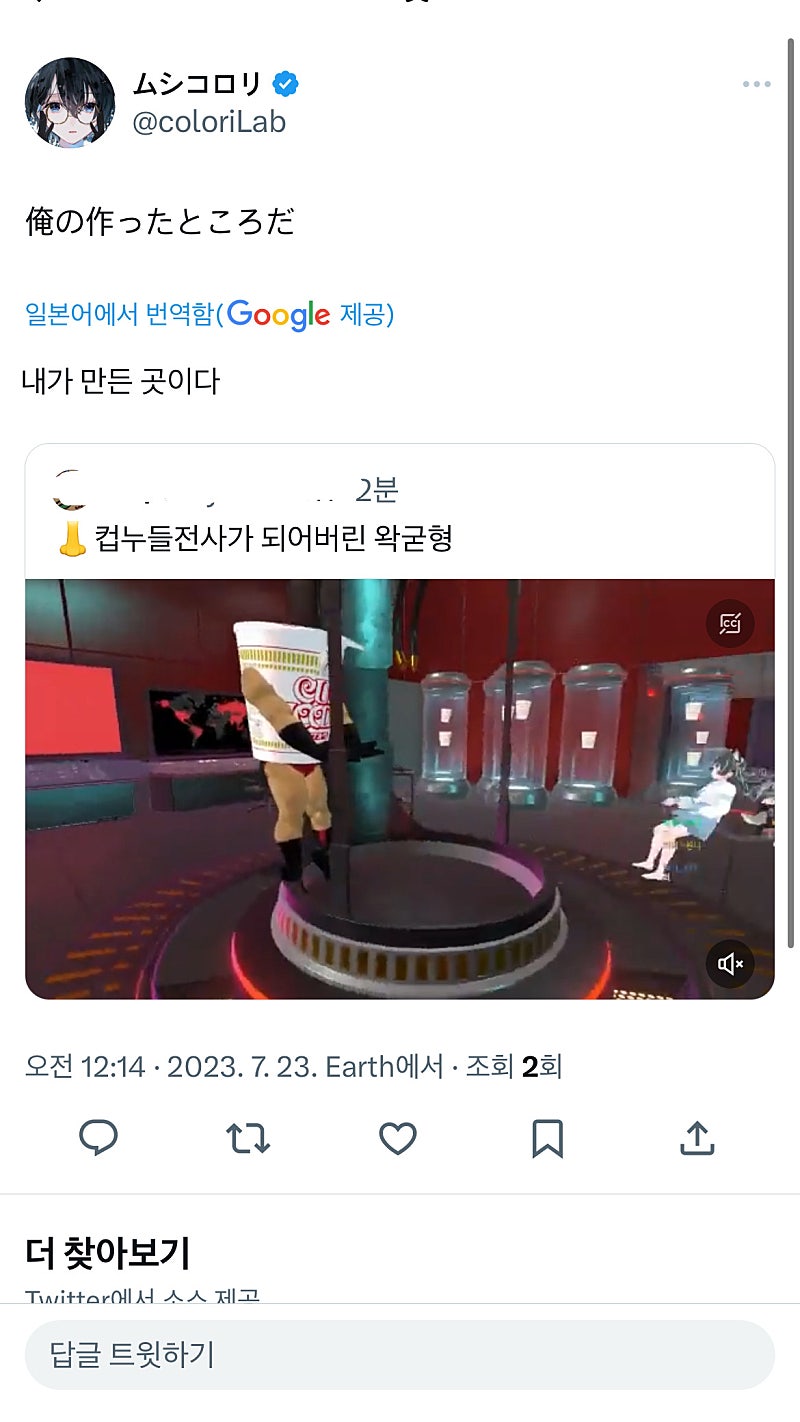Open ムシコロリ's profile picture
This screenshot has width=800, height=1422.
tap(70, 103)
